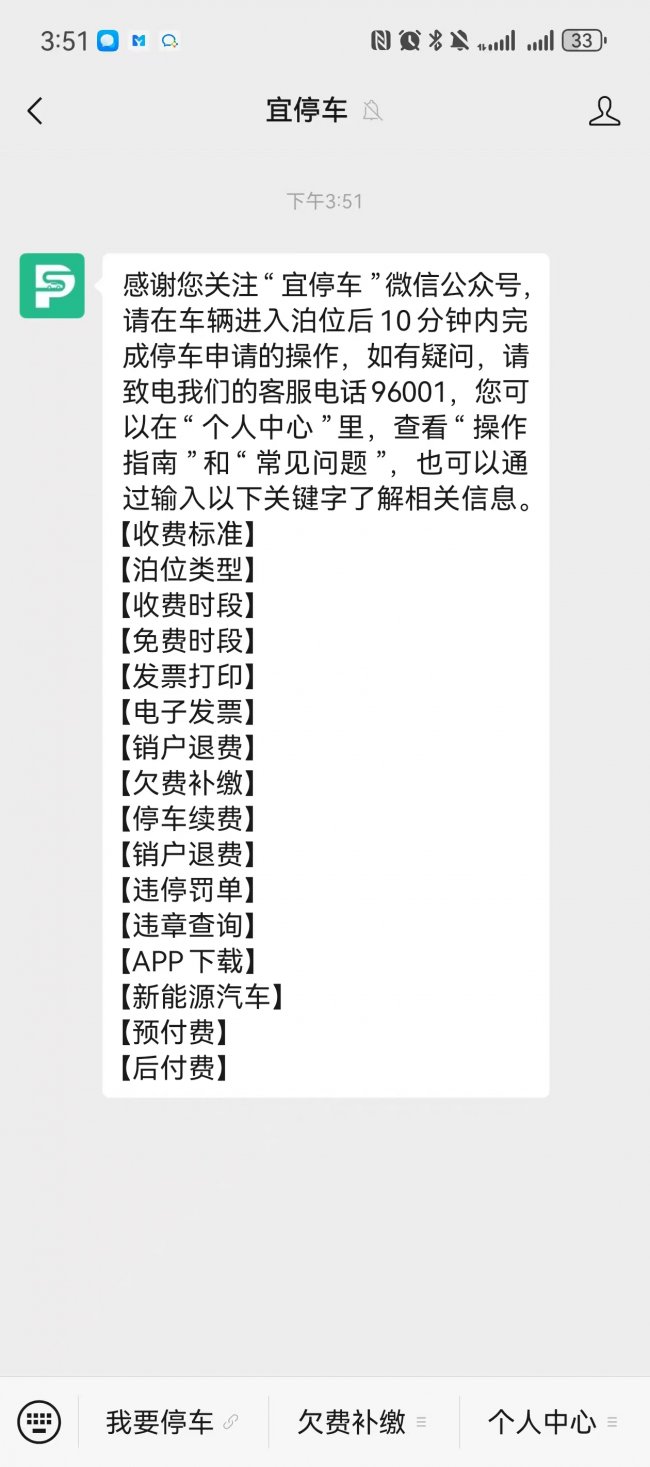Switch to keyboard input mode
Viewport: 650px width, 1467px height.
(x=40, y=1421)
